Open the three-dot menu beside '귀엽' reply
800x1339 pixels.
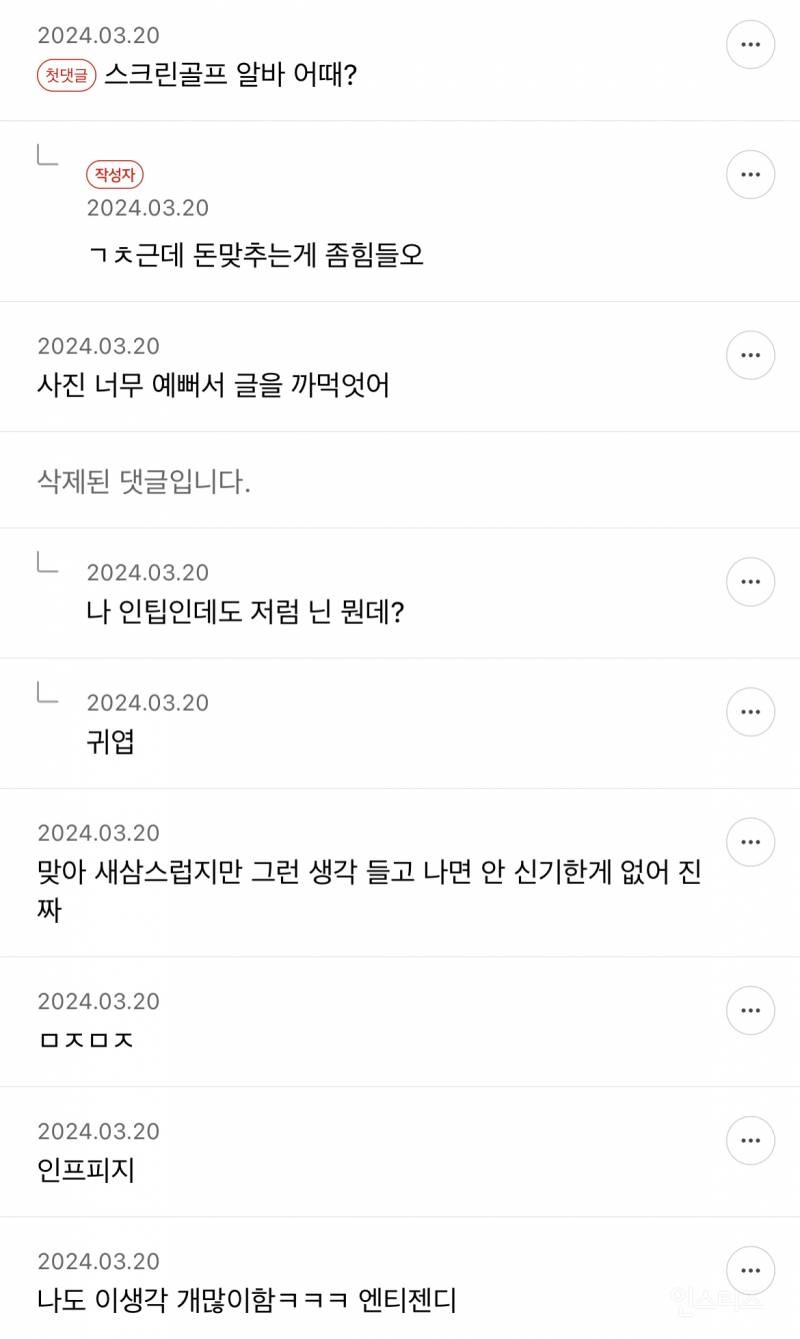pyautogui.click(x=750, y=712)
